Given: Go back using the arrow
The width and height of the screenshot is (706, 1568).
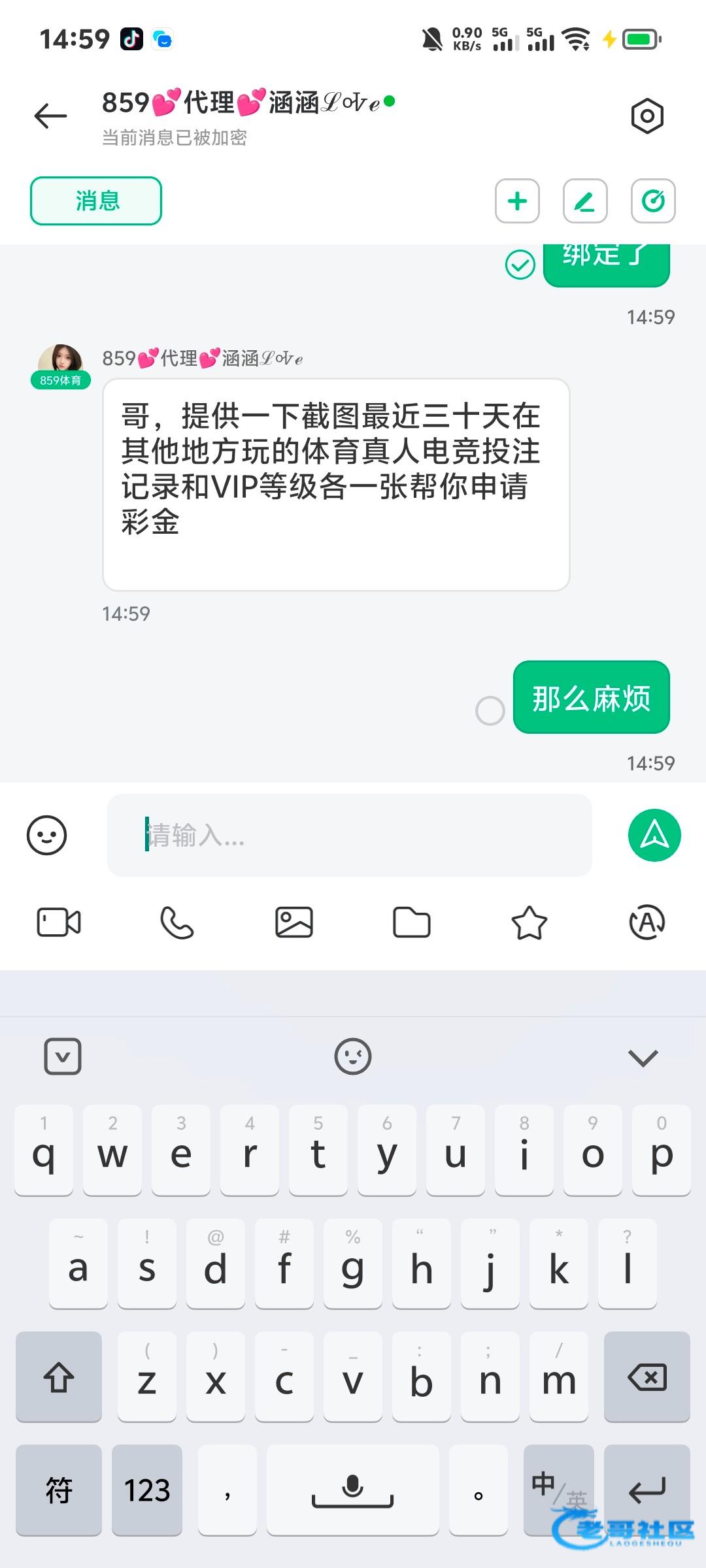Looking at the screenshot, I should [50, 116].
